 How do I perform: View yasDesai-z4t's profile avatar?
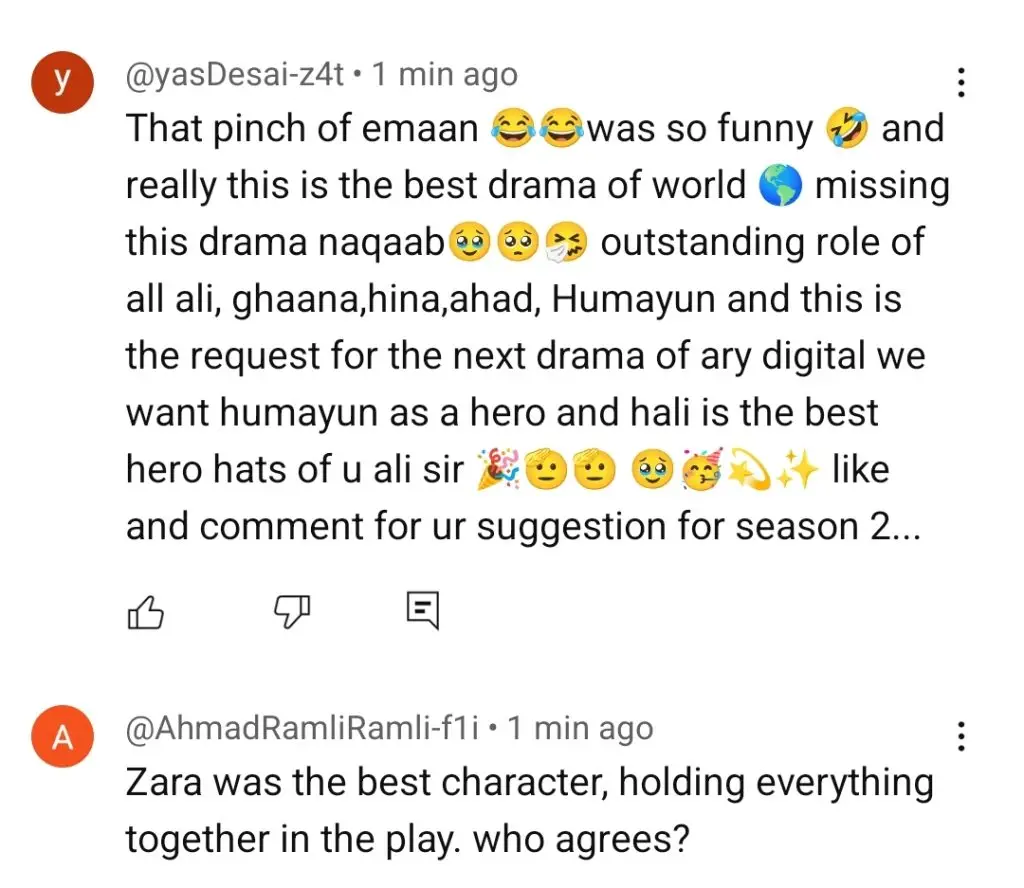point(62,83)
